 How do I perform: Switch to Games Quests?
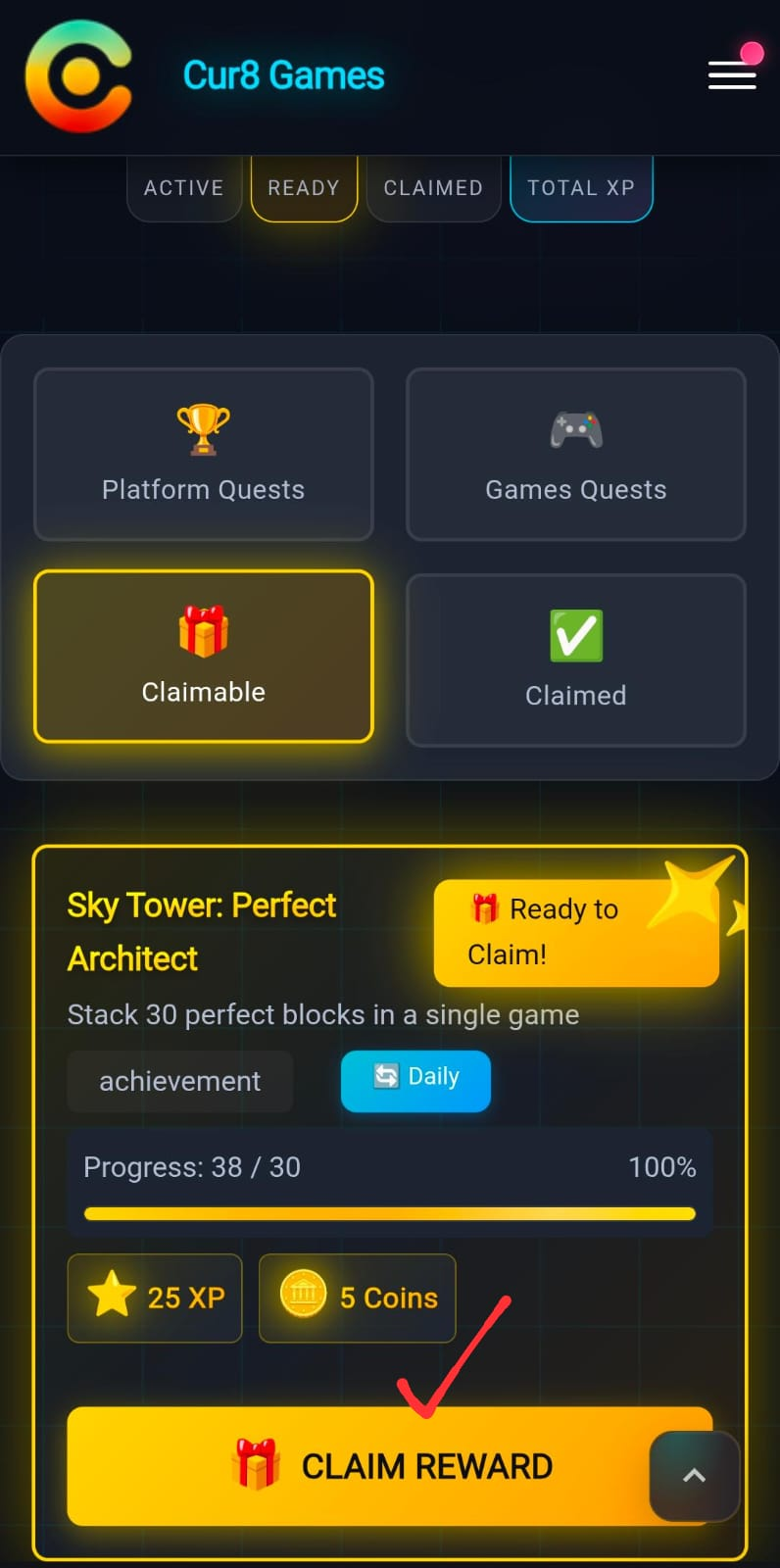click(576, 455)
